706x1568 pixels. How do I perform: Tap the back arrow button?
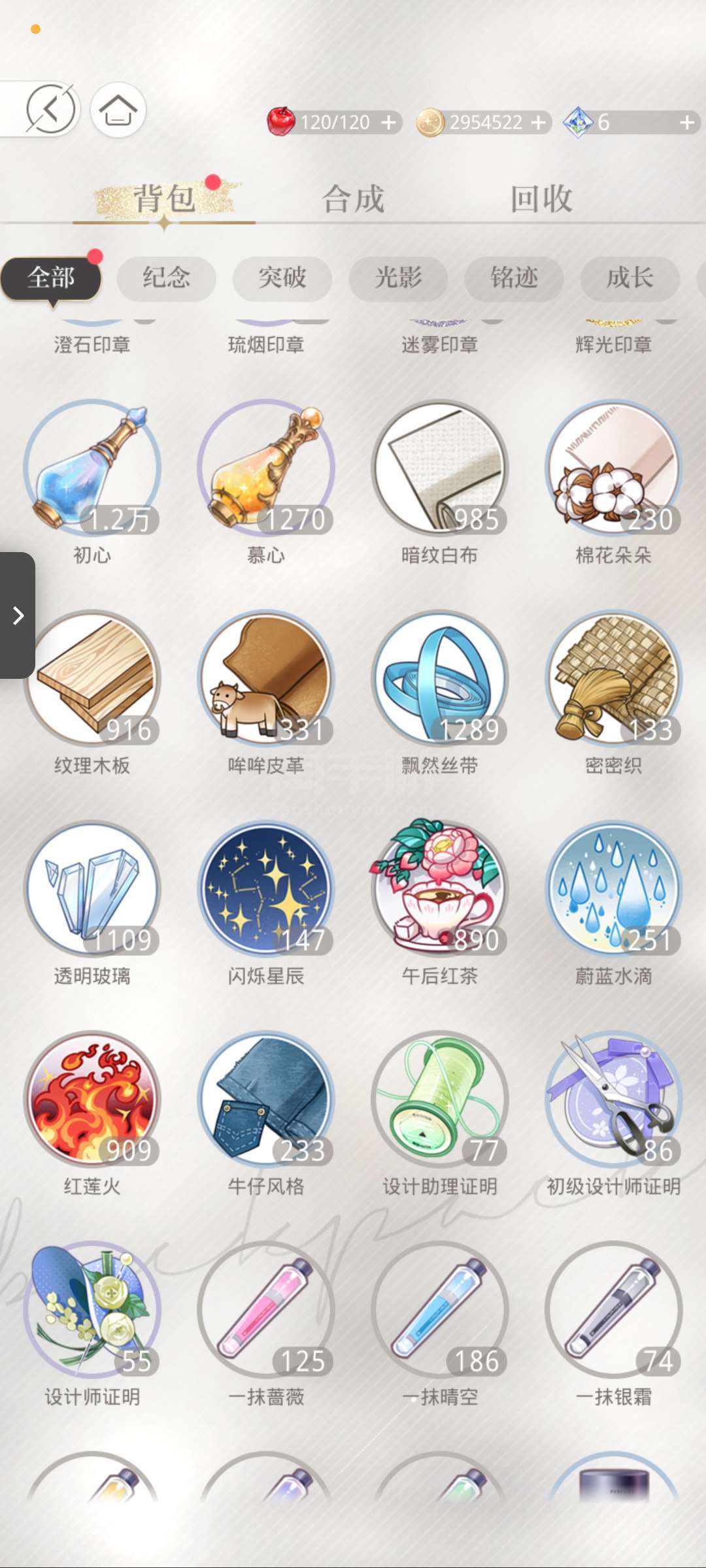(51, 109)
